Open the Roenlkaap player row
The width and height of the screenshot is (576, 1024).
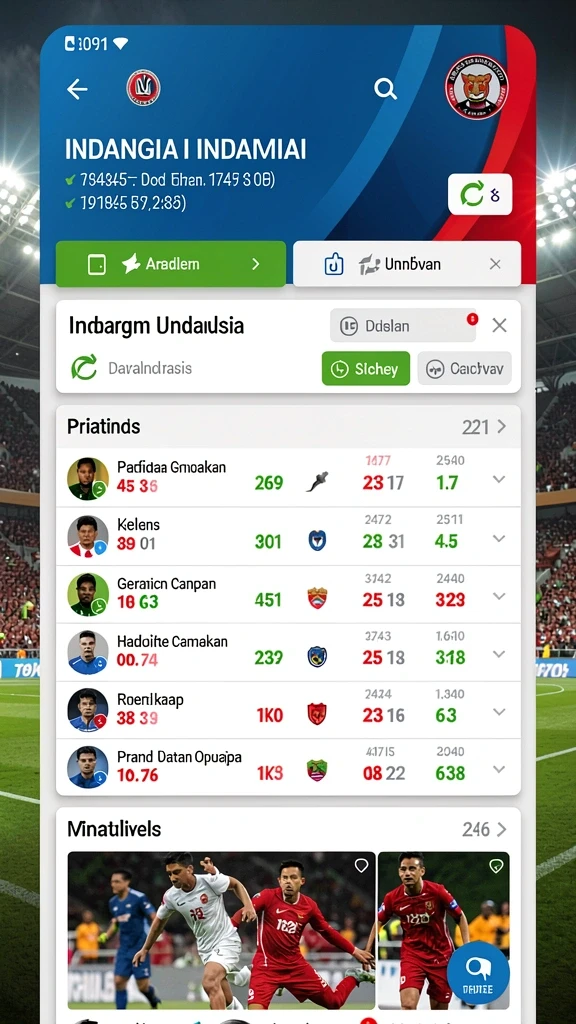[x=288, y=710]
